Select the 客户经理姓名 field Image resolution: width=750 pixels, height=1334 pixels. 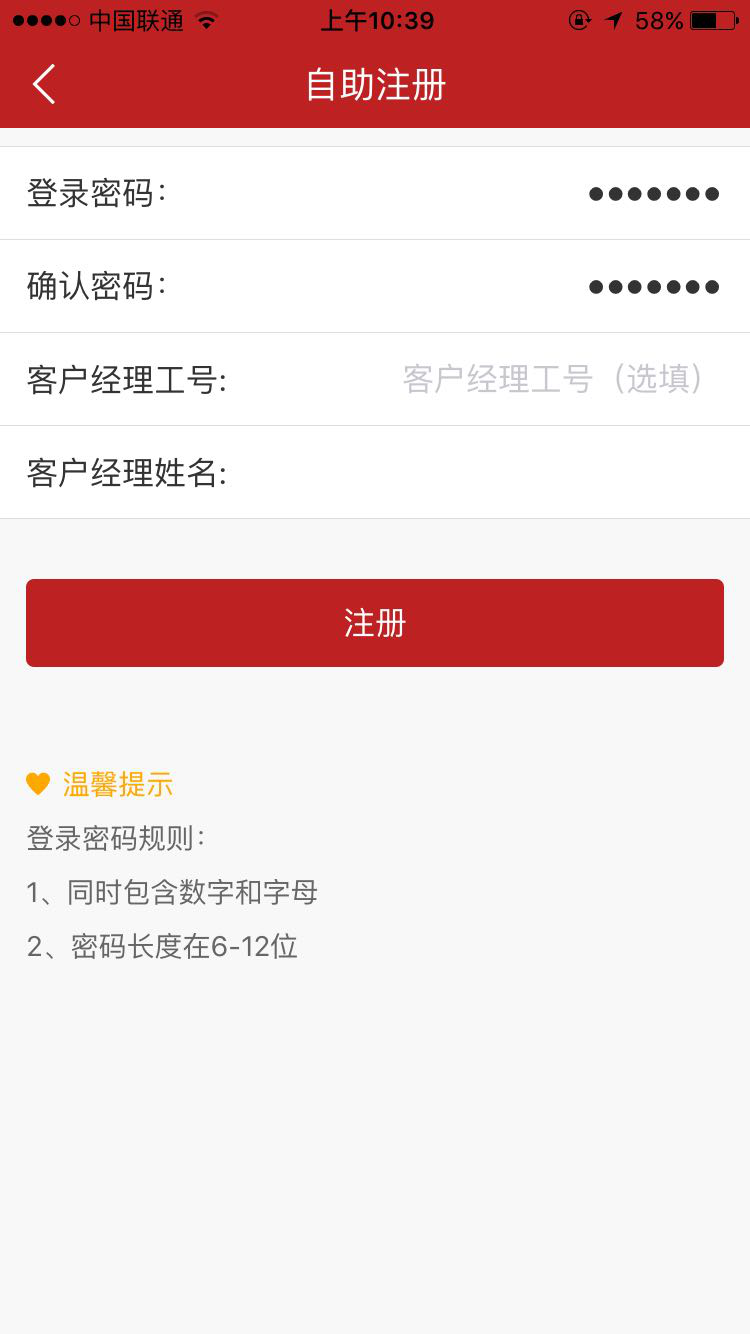point(375,472)
